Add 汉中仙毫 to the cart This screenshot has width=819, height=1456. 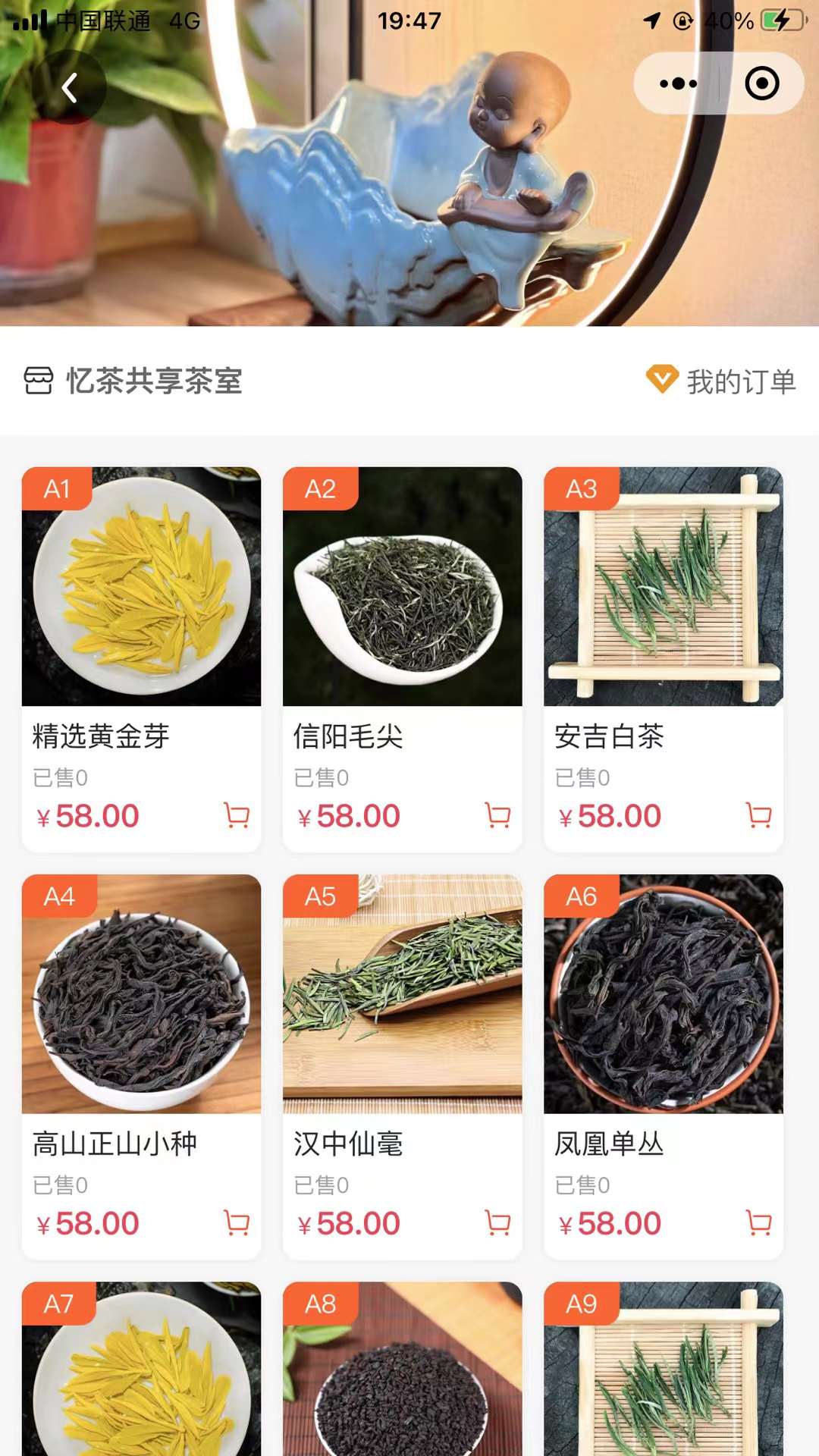pos(497,1222)
